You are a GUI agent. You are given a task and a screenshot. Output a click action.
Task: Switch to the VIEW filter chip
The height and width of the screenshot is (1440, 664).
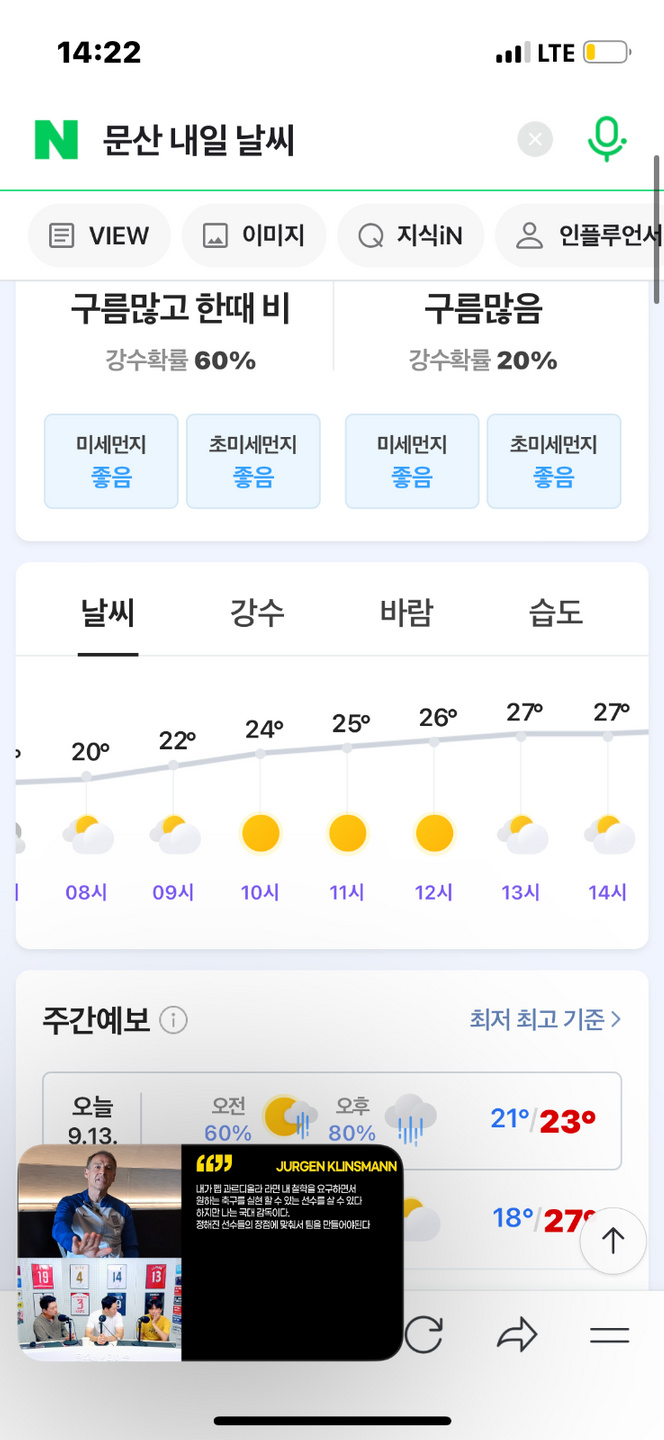100,236
